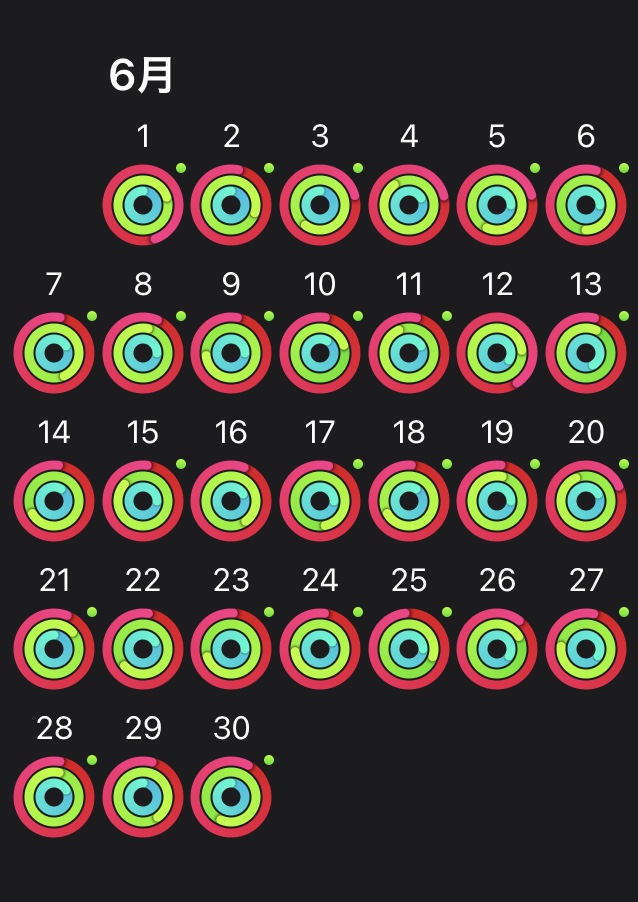Select the rings for June 16
This screenshot has height=902, width=638.
click(x=231, y=501)
